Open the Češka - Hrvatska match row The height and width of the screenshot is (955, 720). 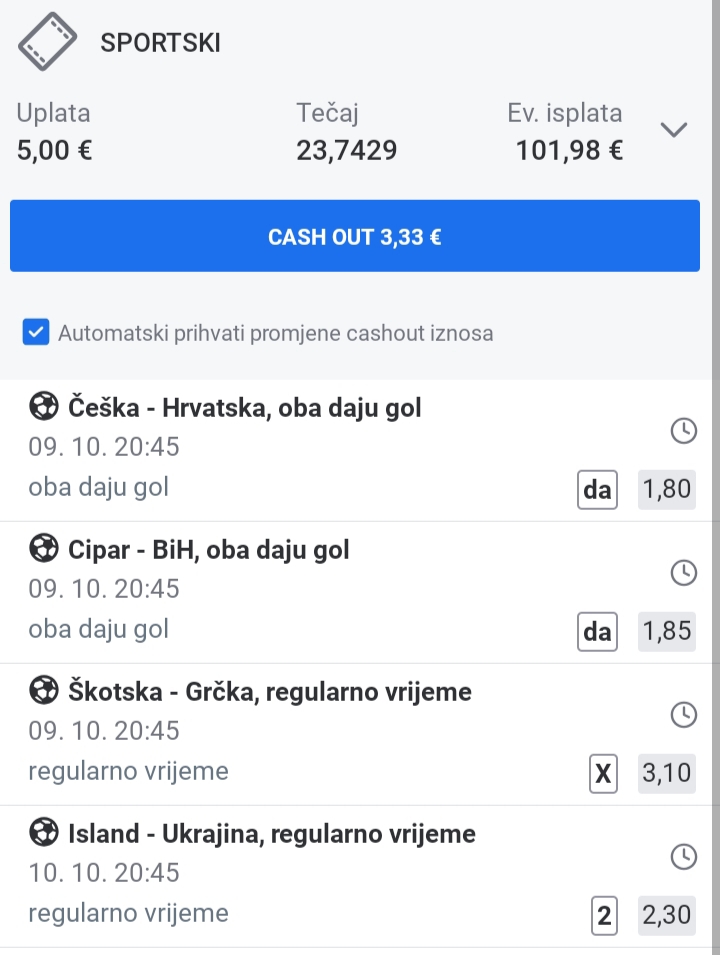point(245,408)
